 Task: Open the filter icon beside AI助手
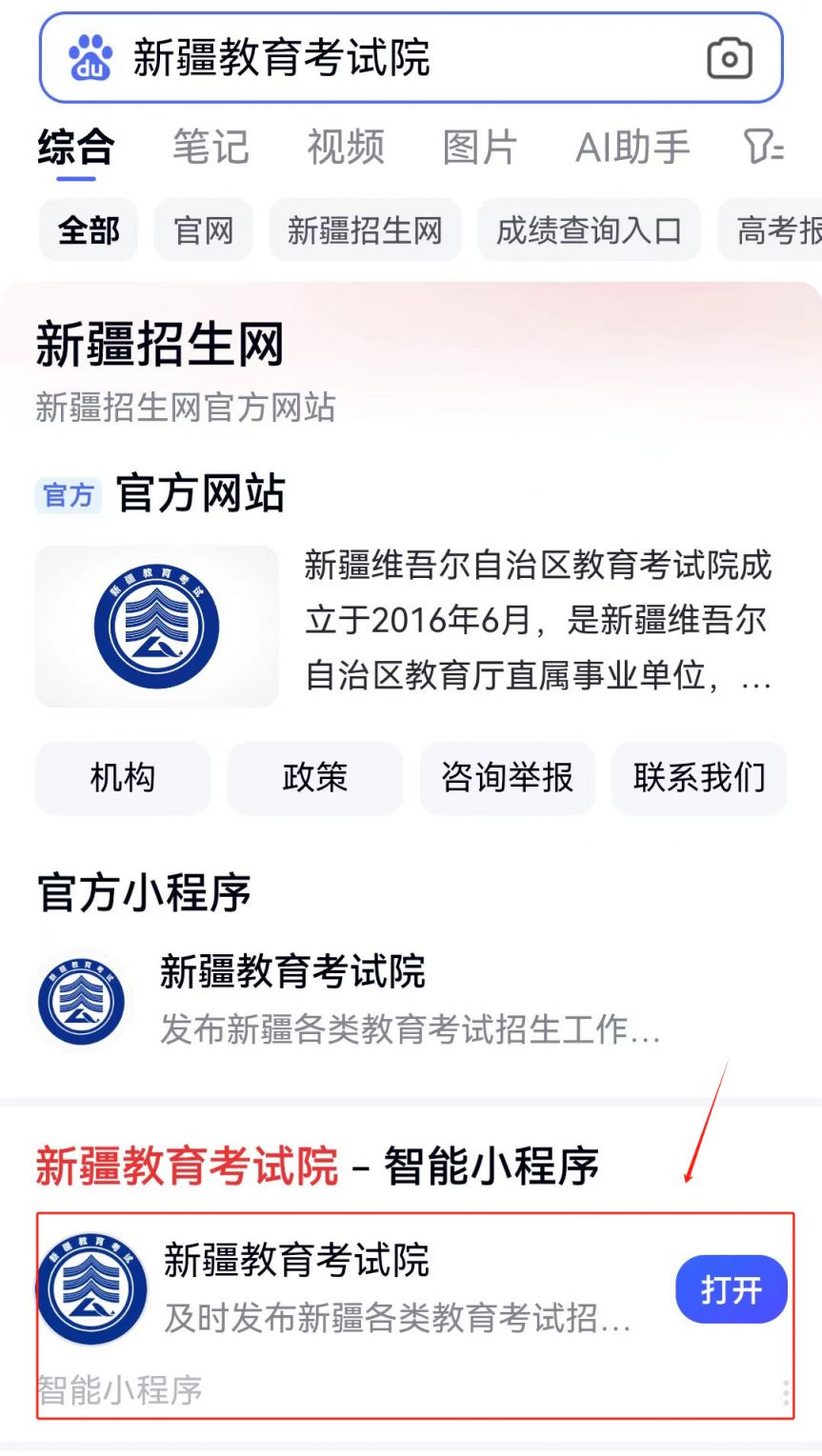[763, 148]
